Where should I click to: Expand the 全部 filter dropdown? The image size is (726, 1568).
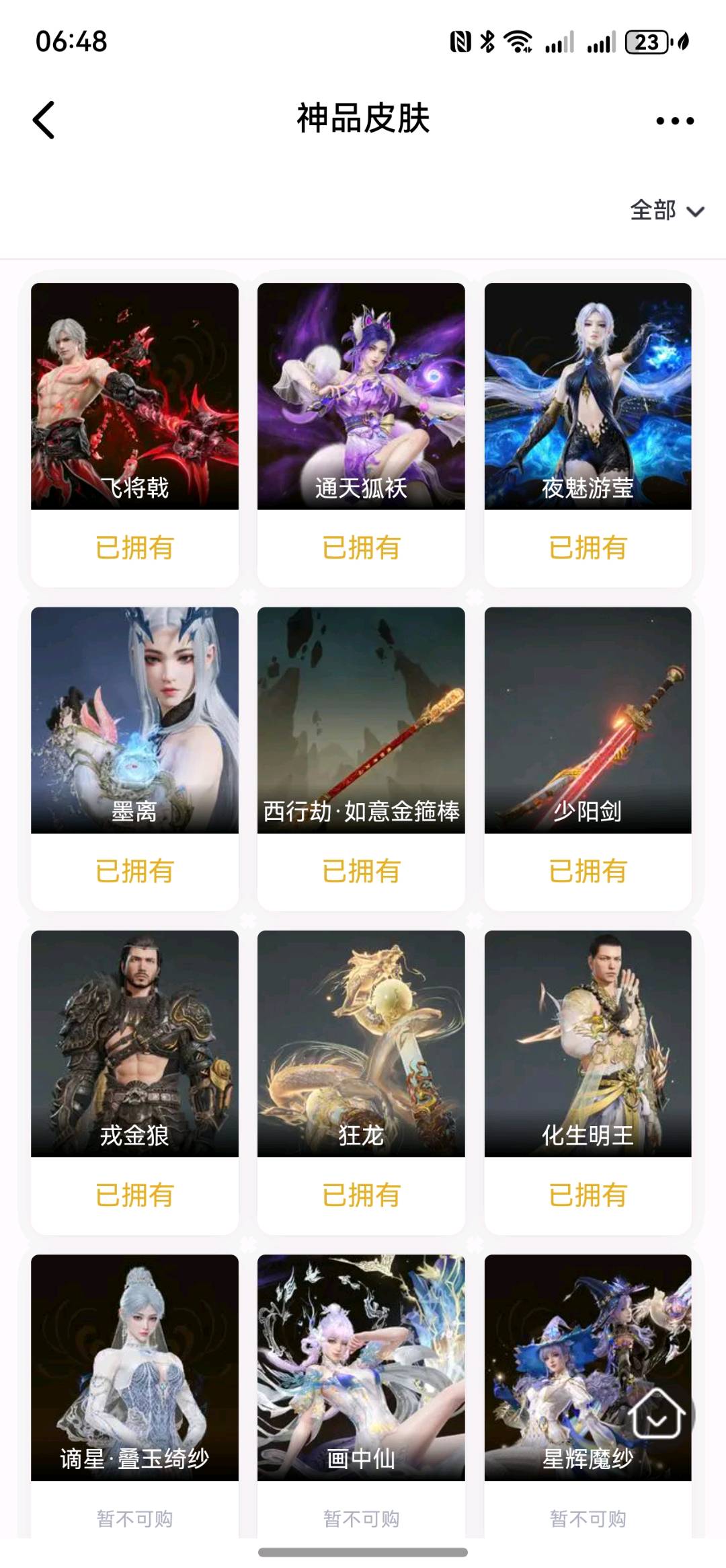tap(666, 211)
